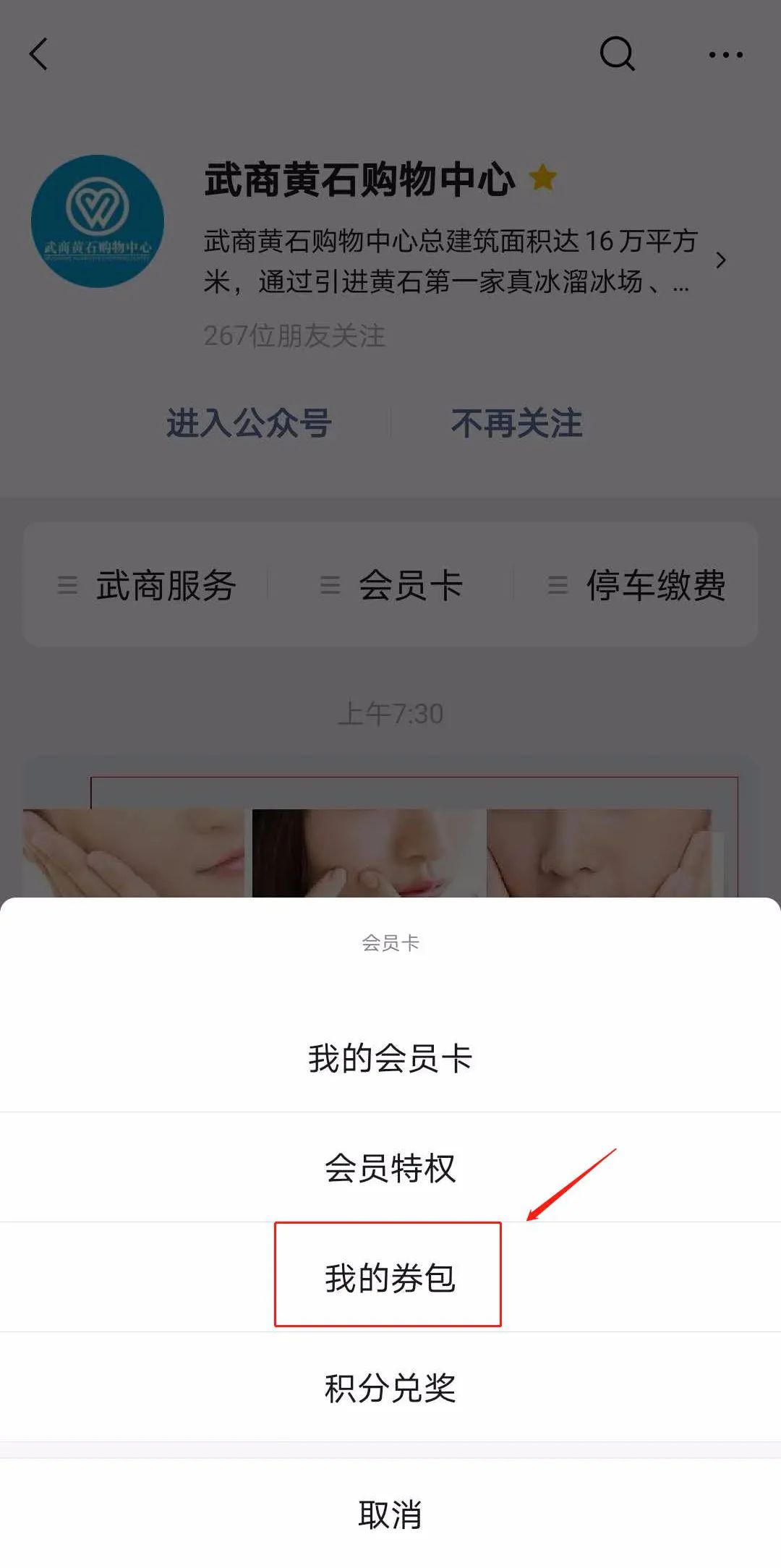The height and width of the screenshot is (1568, 781).
Task: Tap 进入公众号 to enter the account
Action: [x=249, y=426]
